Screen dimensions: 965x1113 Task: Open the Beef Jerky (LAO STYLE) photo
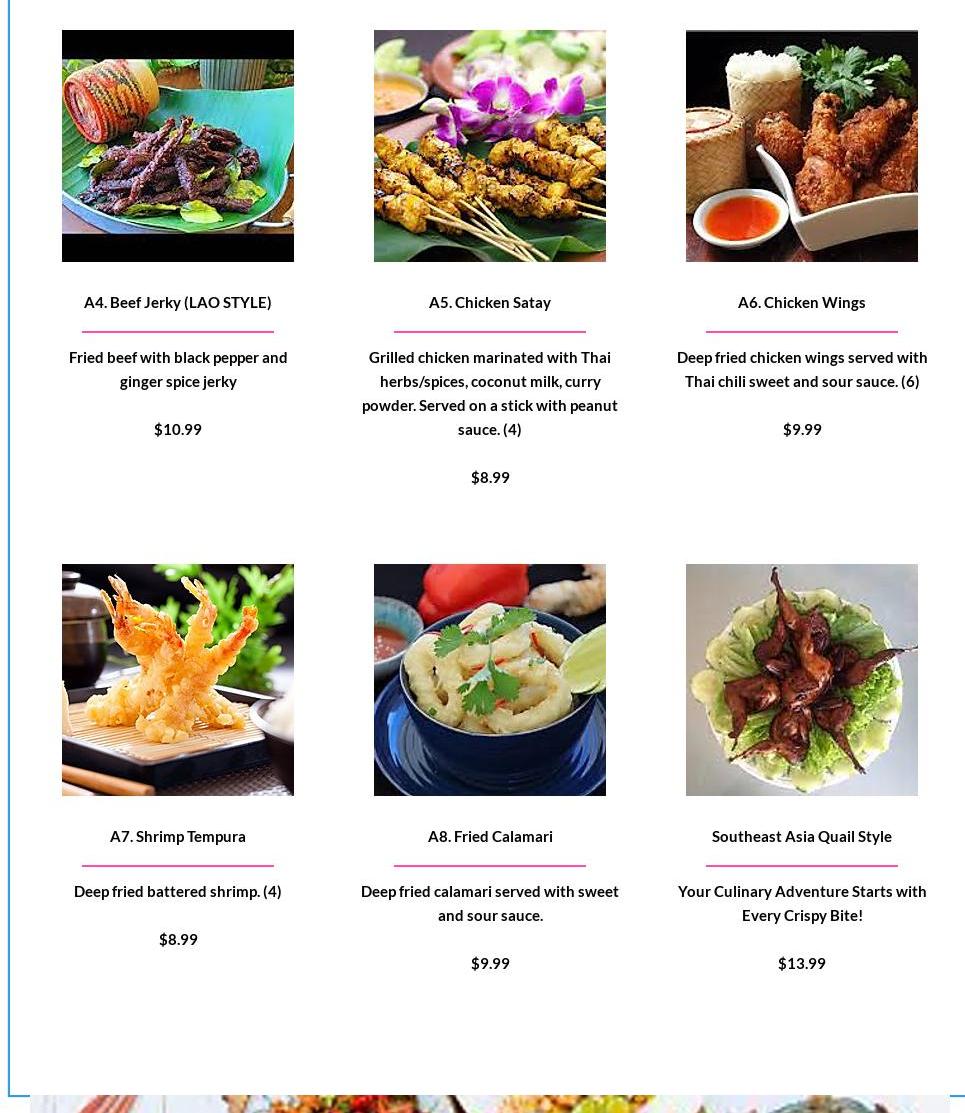coord(178,146)
